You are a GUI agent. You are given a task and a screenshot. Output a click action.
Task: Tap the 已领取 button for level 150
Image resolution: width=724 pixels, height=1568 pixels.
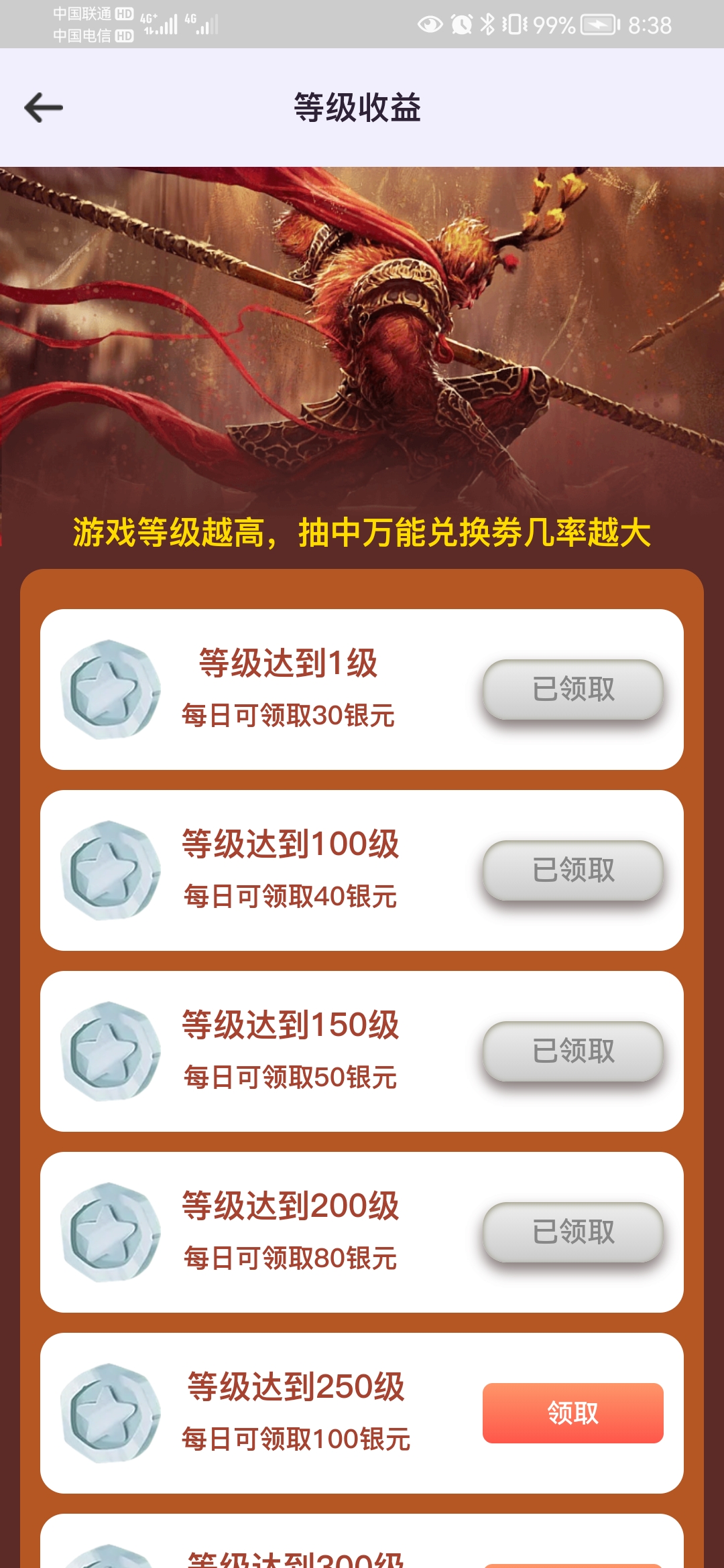[572, 1051]
